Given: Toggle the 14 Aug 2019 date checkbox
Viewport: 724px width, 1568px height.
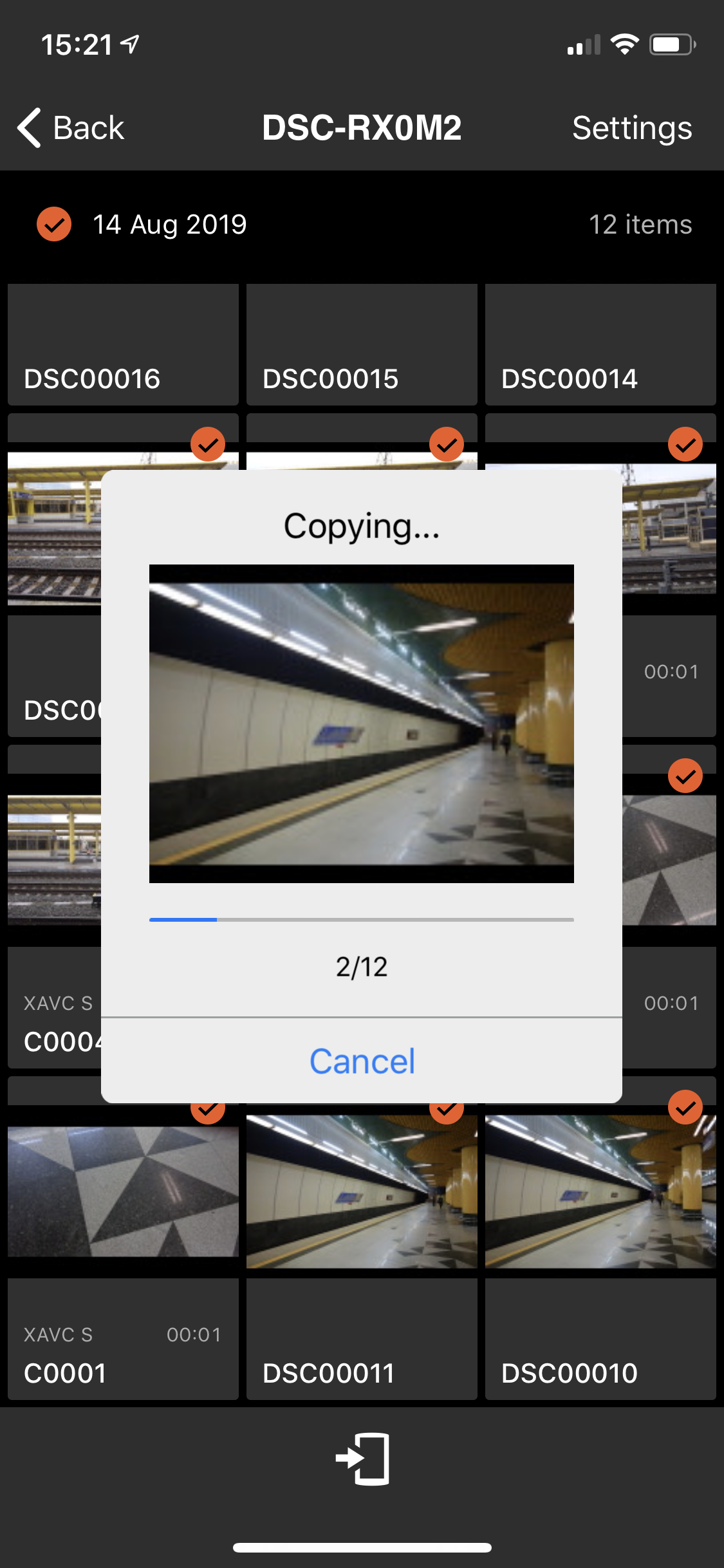Looking at the screenshot, I should (54, 224).
